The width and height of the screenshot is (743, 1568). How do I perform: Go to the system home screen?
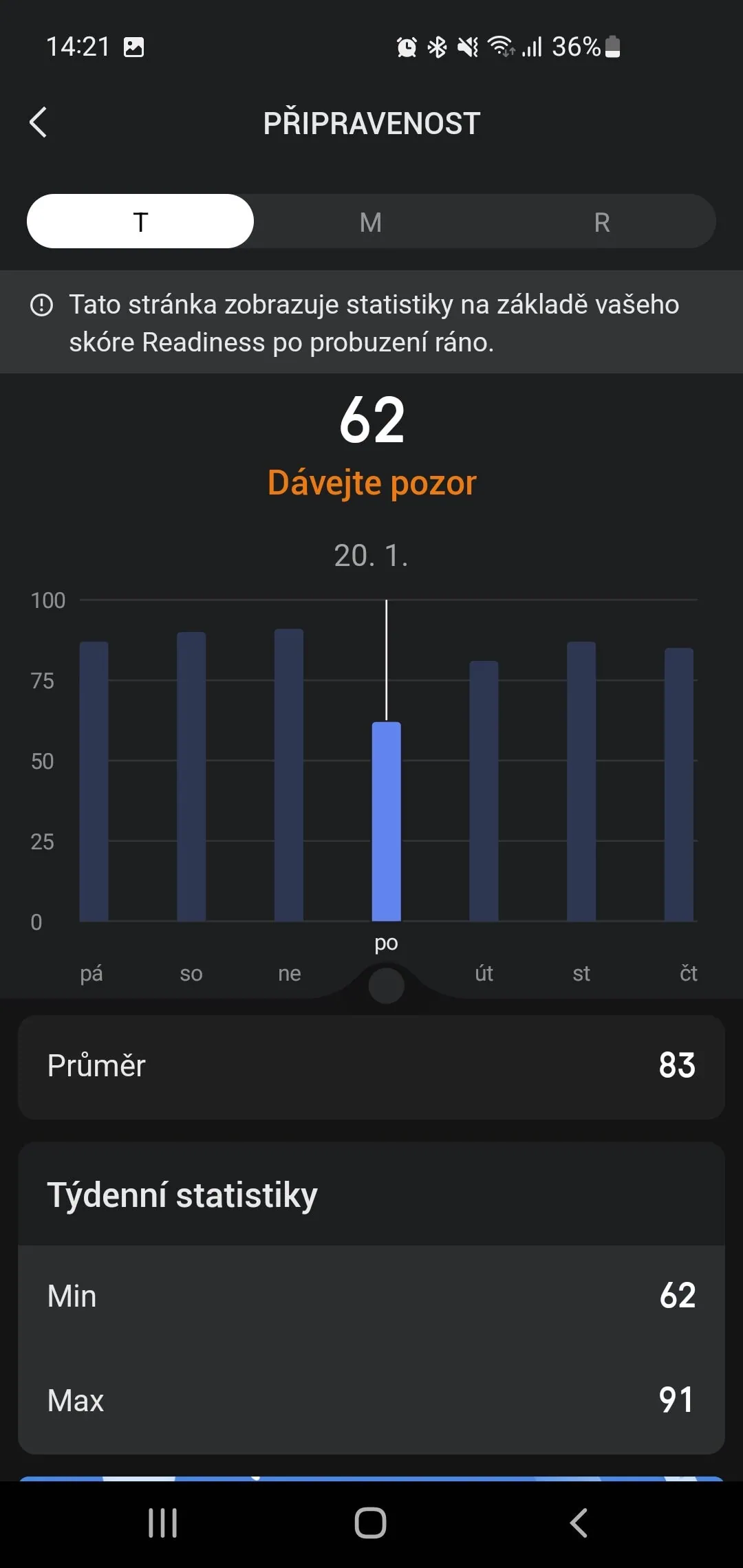371,1523
